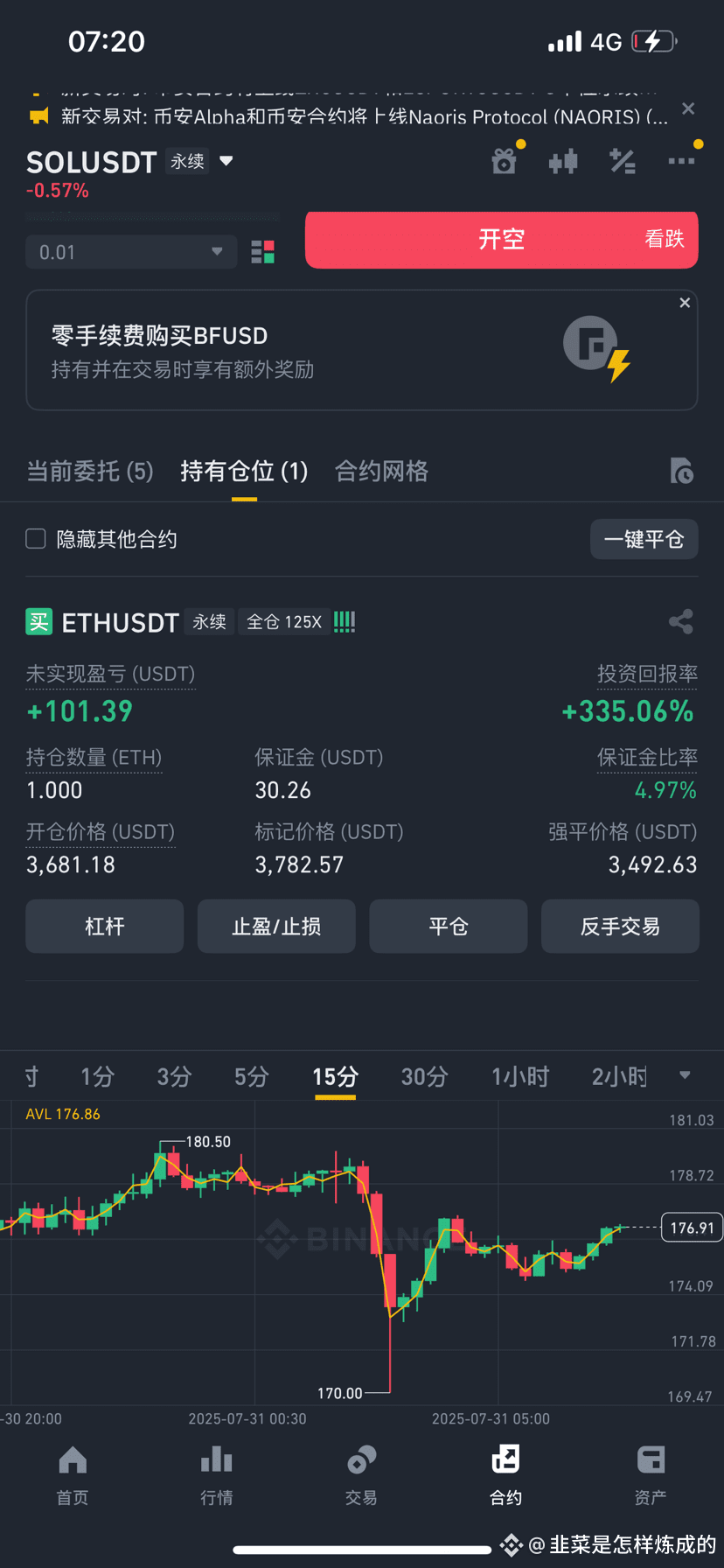Tap 一键平仓 to close all positions
The height and width of the screenshot is (1568, 724).
pyautogui.click(x=644, y=539)
